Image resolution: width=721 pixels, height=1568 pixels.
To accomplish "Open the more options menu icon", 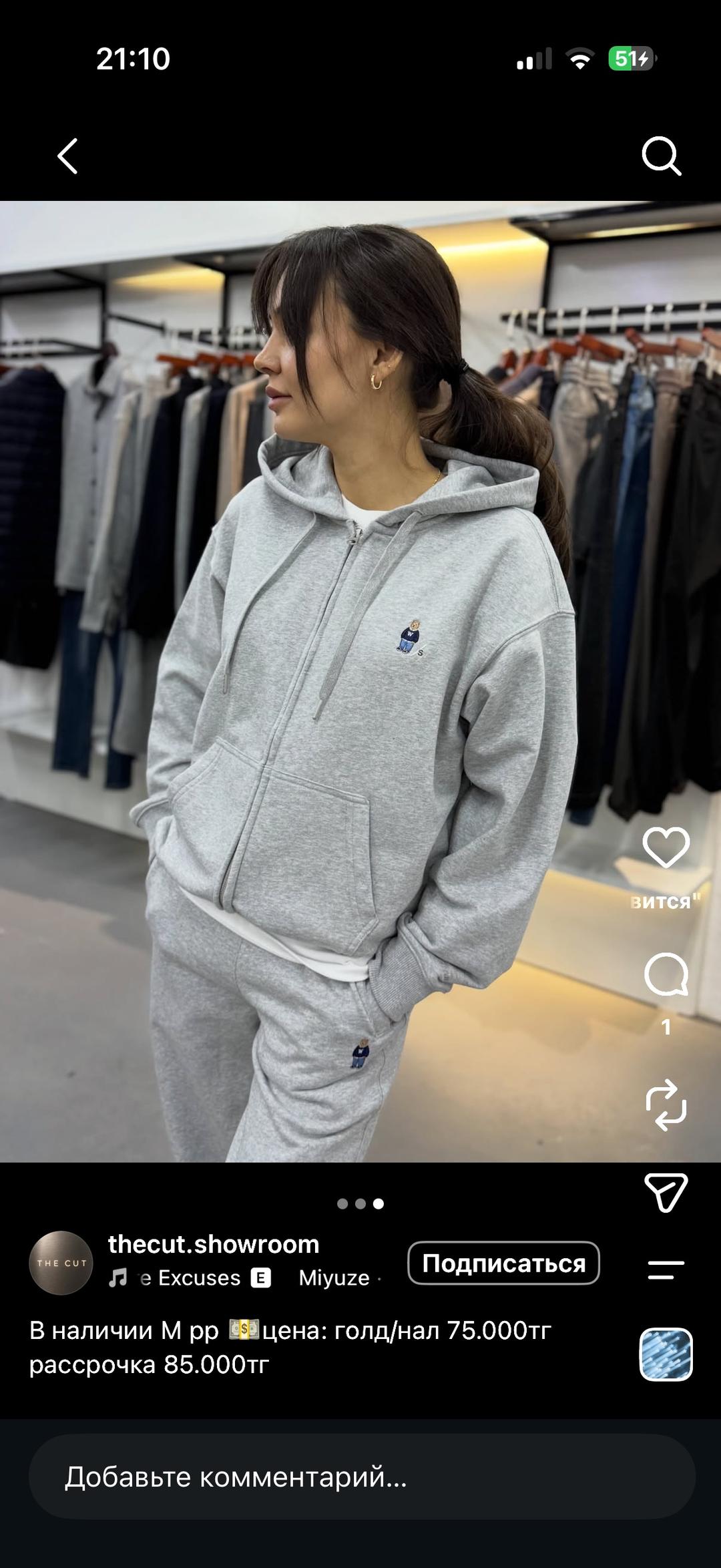I will 666,1269.
